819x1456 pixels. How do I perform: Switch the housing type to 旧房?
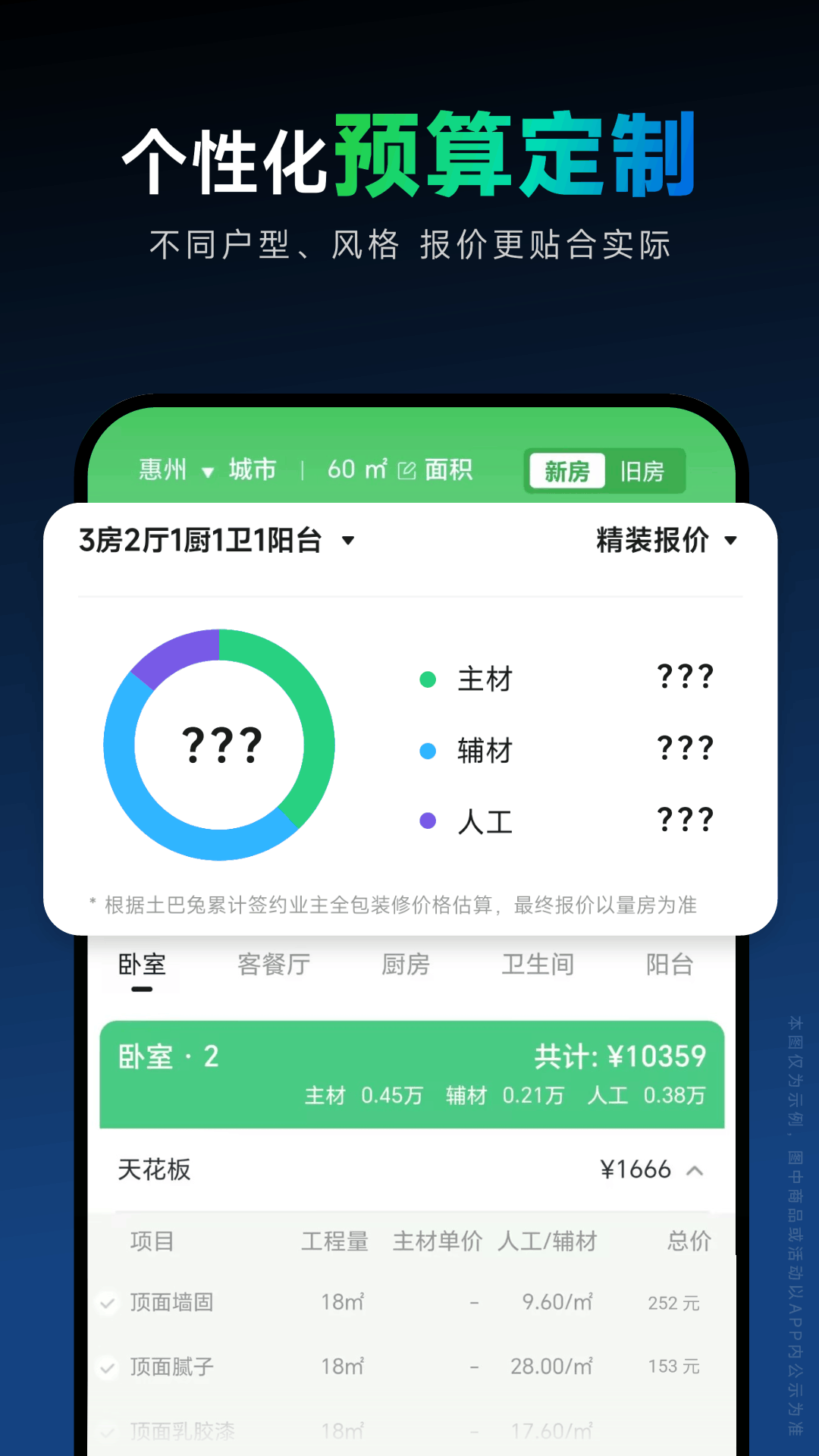tap(644, 471)
